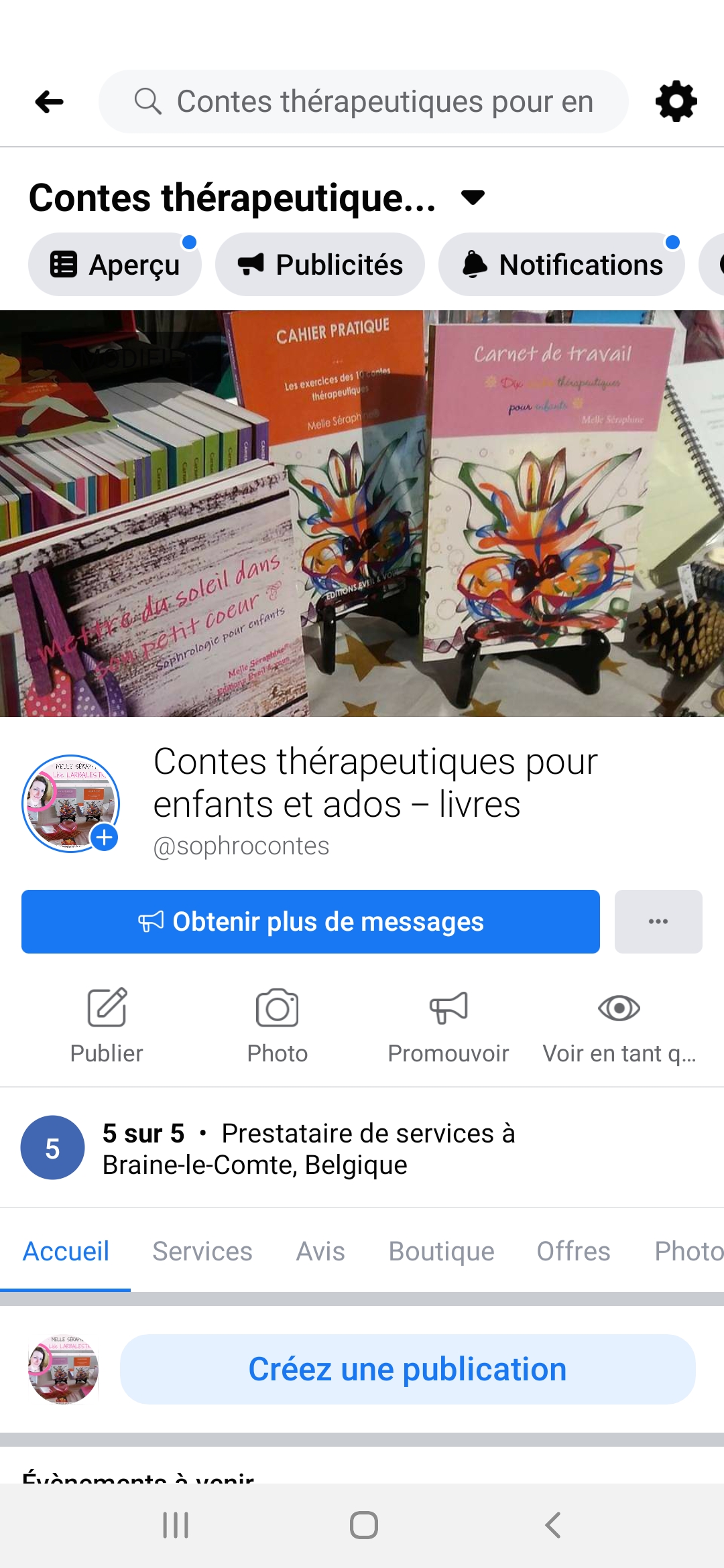Open the Notifications chip
This screenshot has height=1568, width=724.
coord(562,265)
